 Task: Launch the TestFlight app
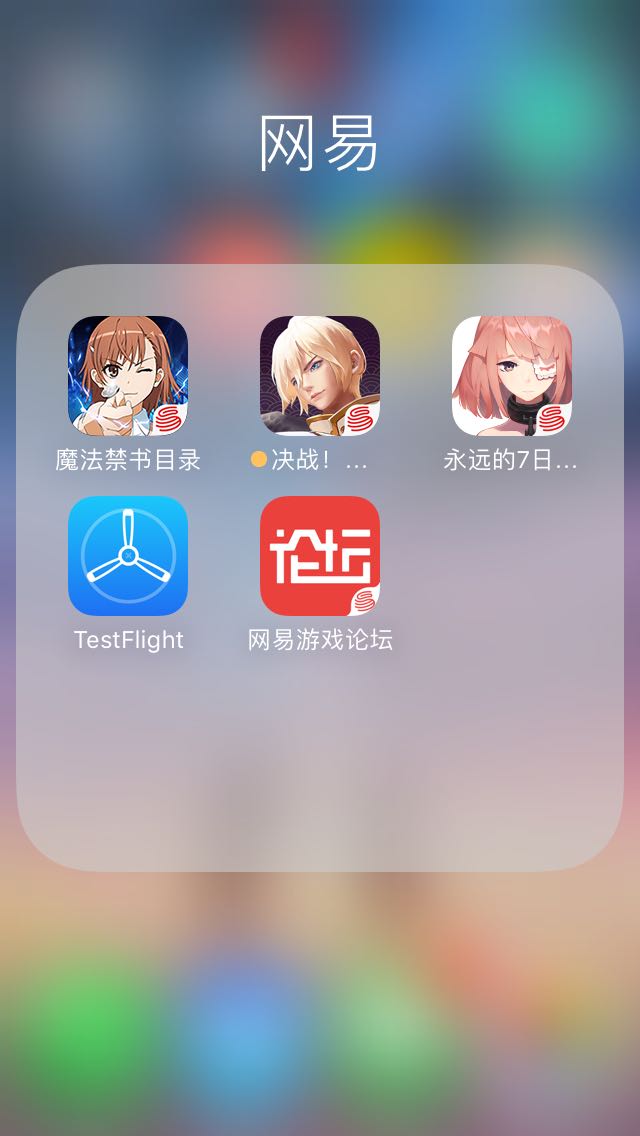[x=128, y=556]
